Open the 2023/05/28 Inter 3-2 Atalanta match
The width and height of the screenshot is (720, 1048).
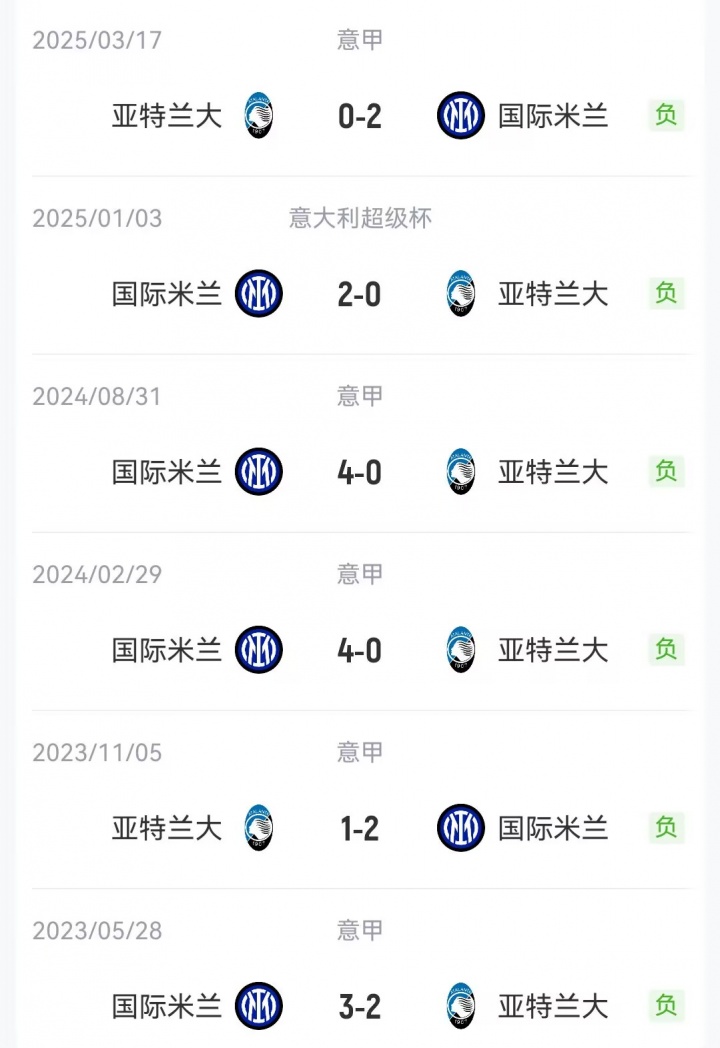(360, 1006)
